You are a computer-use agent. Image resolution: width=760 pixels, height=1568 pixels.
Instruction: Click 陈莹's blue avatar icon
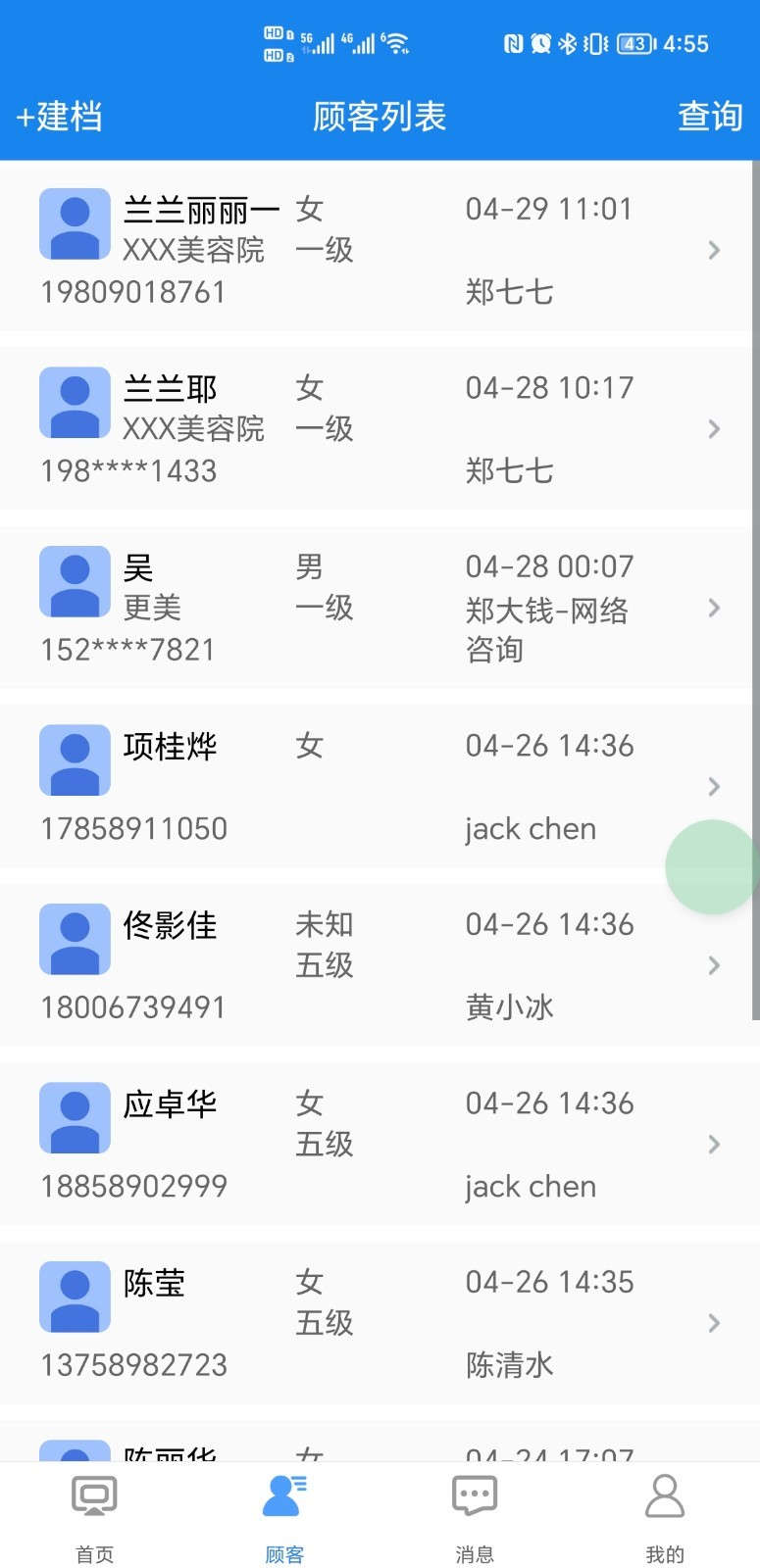pos(75,1295)
